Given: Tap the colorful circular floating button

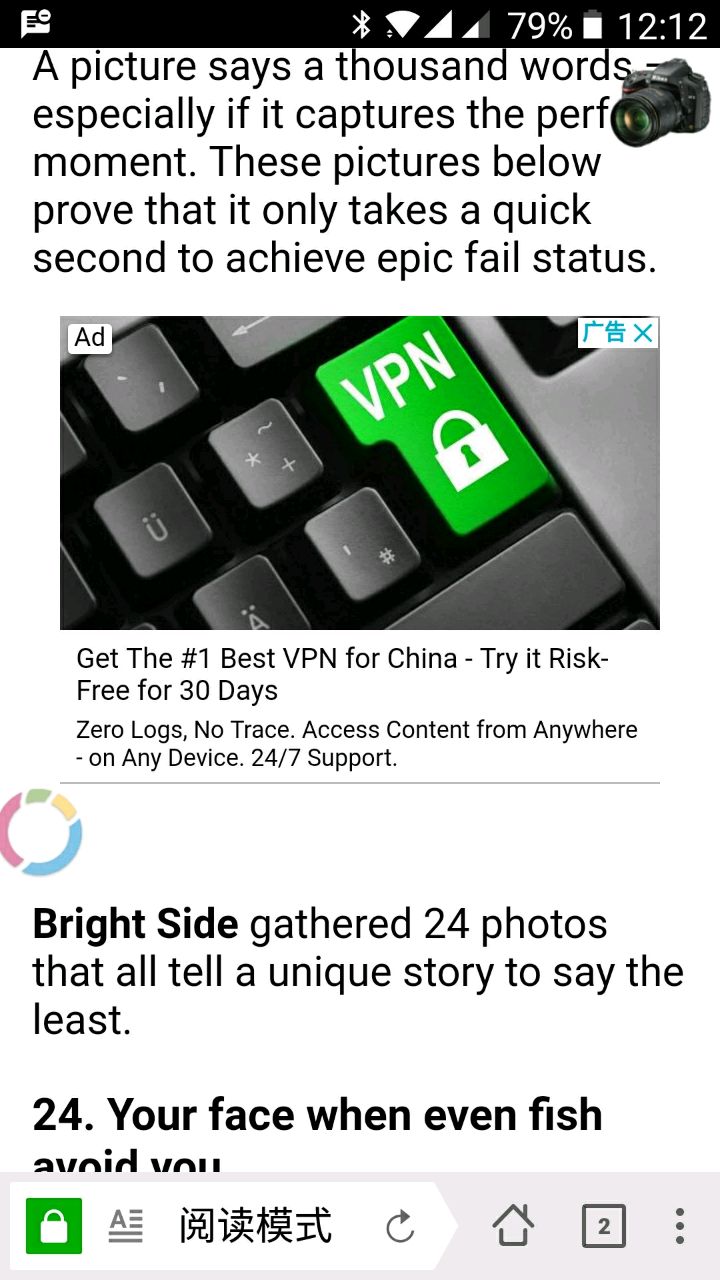Looking at the screenshot, I should (x=40, y=832).
